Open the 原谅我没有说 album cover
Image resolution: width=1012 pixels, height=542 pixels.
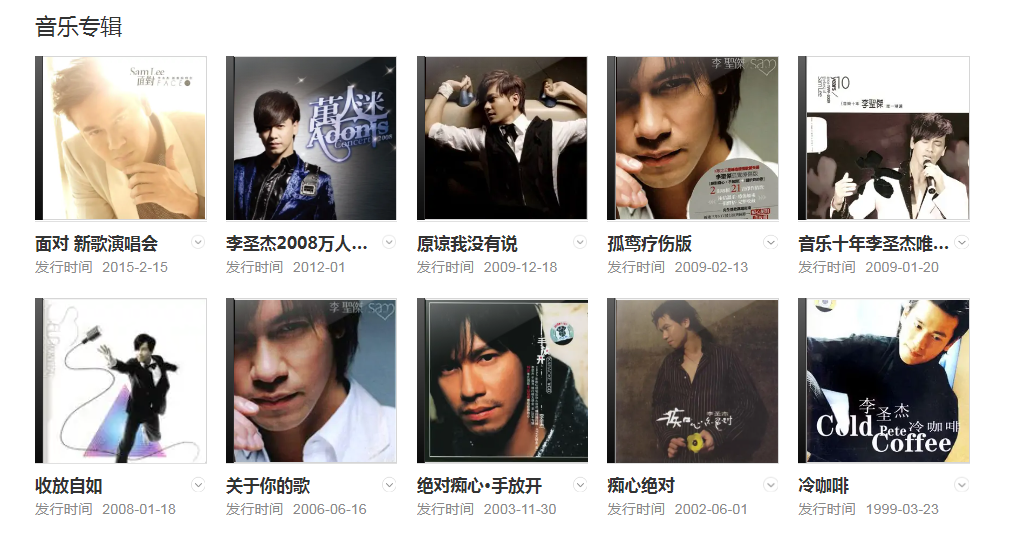pos(502,138)
